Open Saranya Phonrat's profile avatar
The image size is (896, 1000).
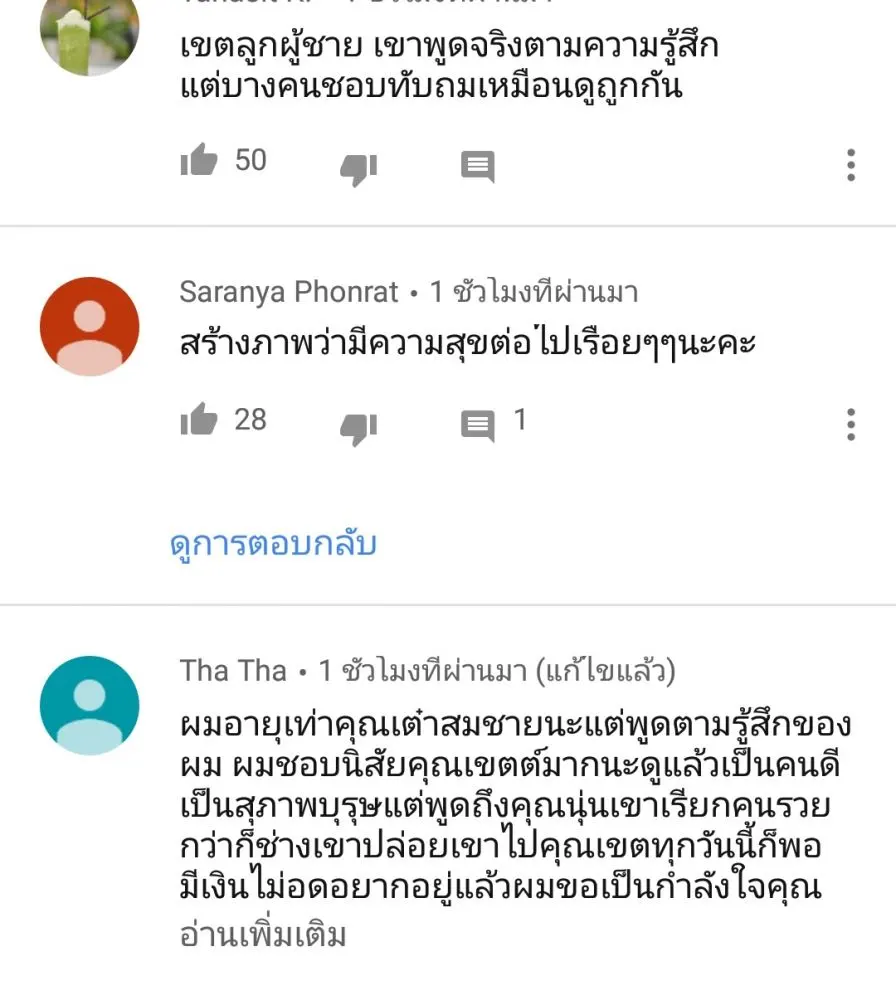[89, 326]
